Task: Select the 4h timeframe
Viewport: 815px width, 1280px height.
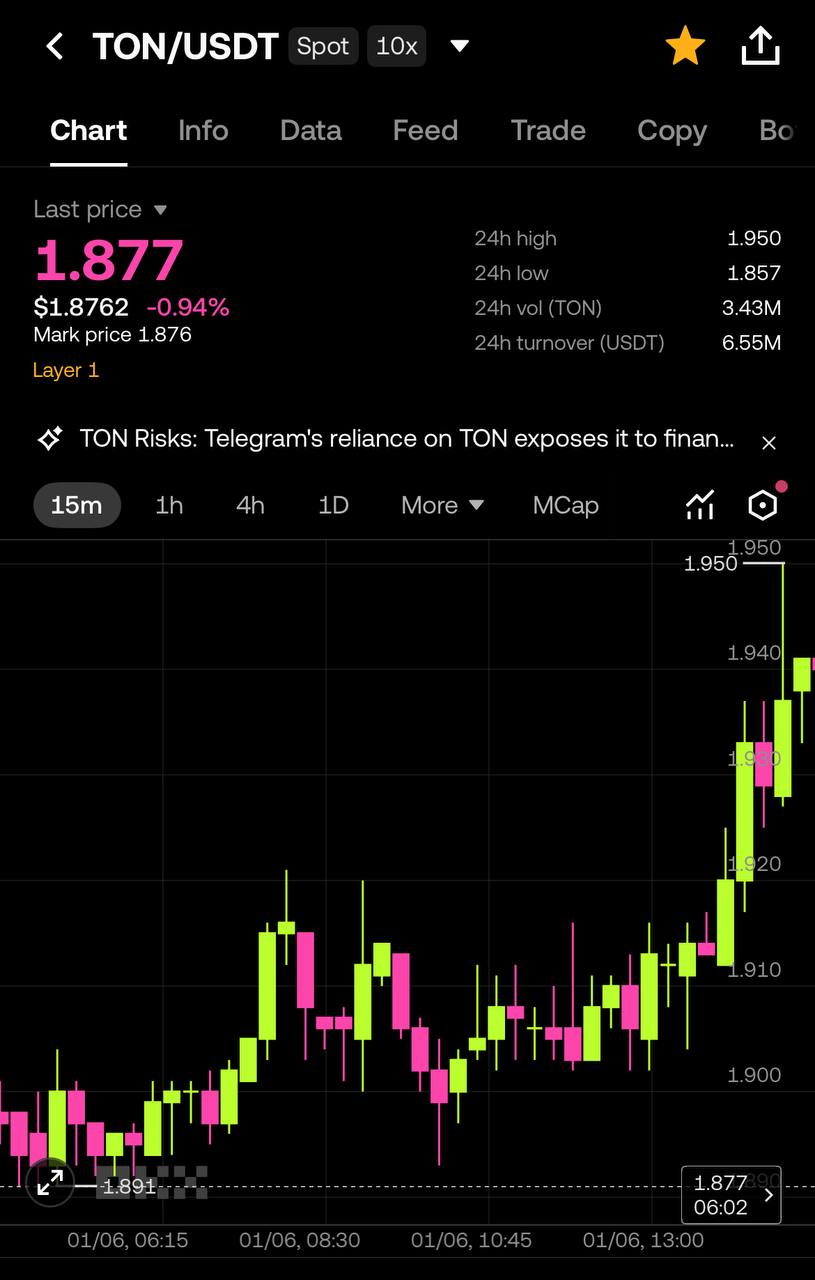Action: click(x=250, y=505)
